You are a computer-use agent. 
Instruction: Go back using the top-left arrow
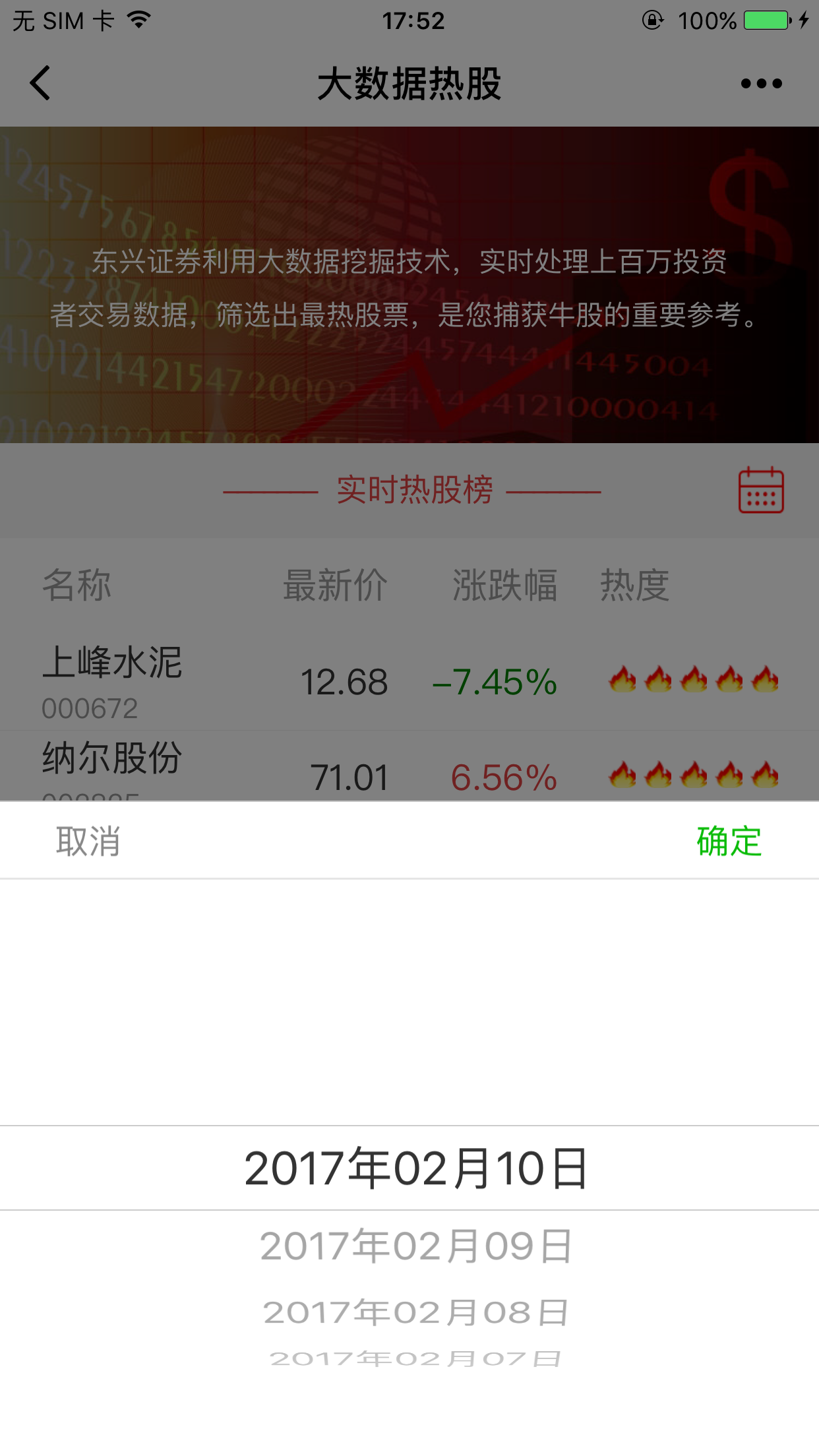[x=40, y=83]
